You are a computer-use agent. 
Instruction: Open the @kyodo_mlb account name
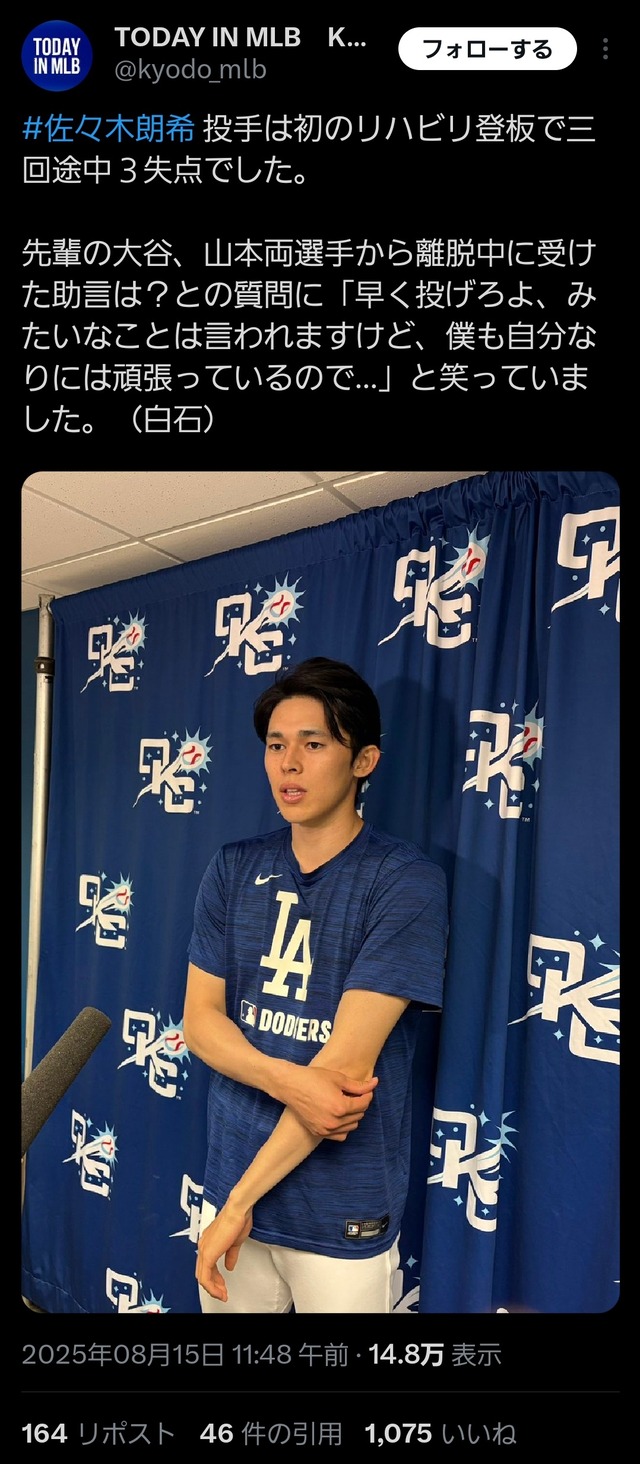[190, 71]
